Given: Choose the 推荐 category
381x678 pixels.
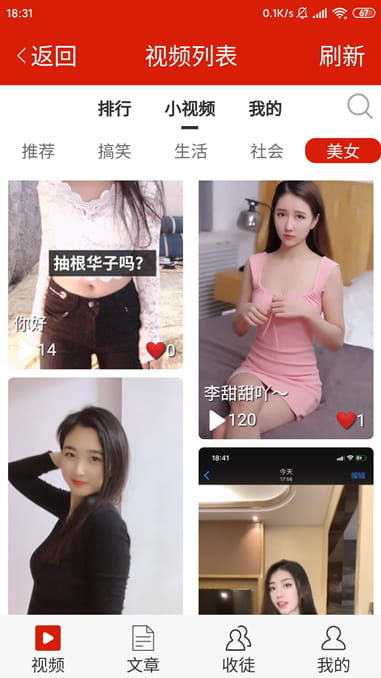Looking at the screenshot, I should click(x=38, y=151).
